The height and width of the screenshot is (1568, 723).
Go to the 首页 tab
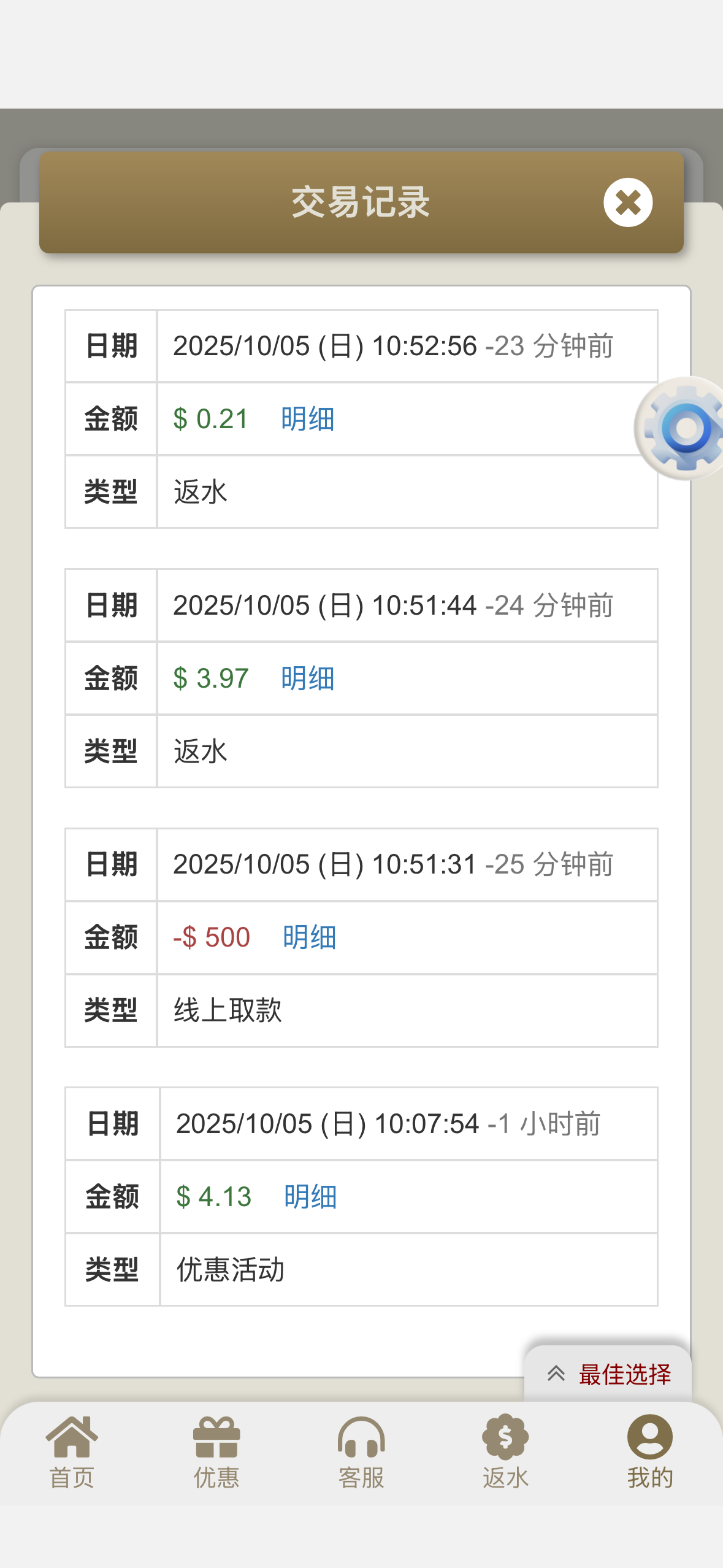[72, 1453]
